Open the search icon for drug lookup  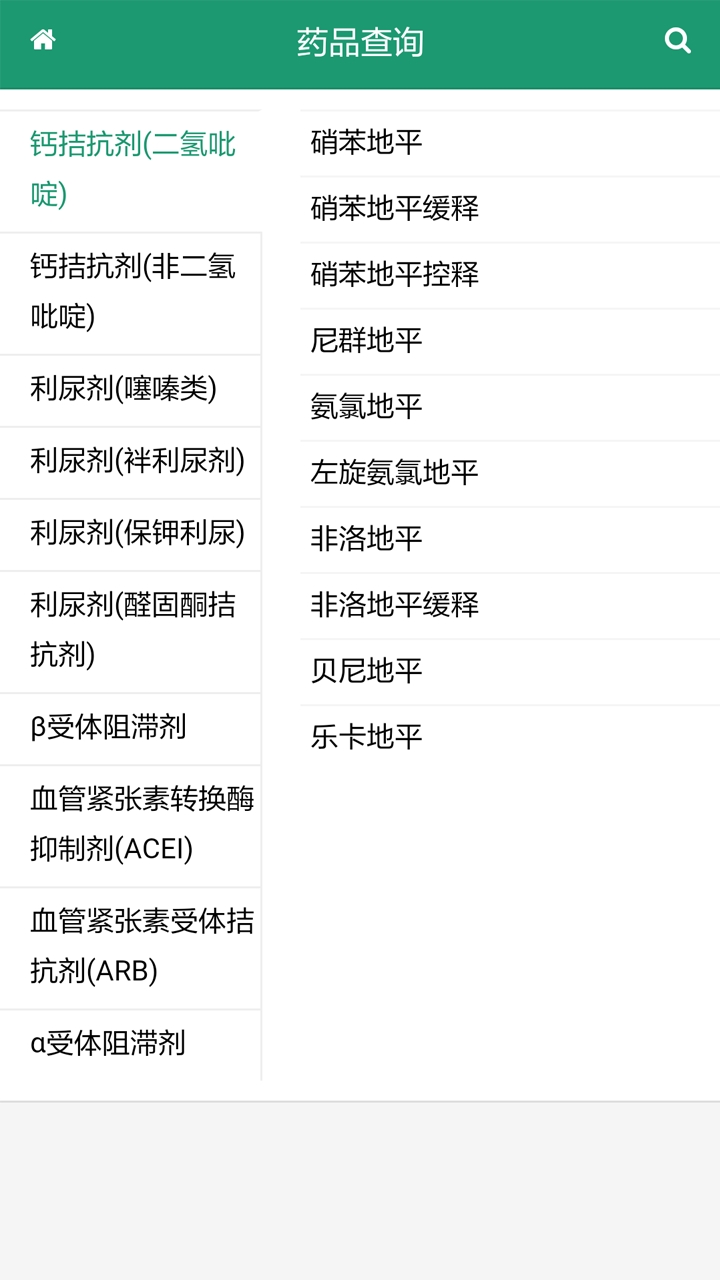[678, 42]
